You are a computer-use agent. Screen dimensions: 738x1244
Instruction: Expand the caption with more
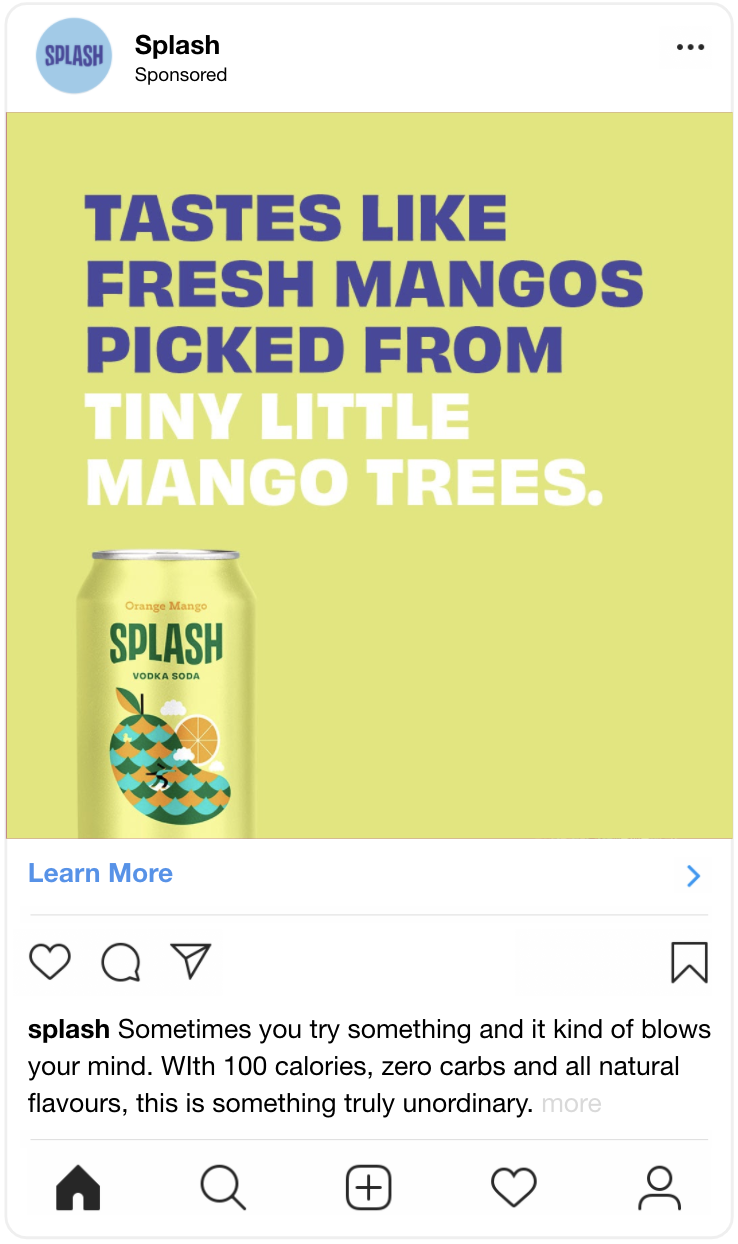coord(571,1104)
